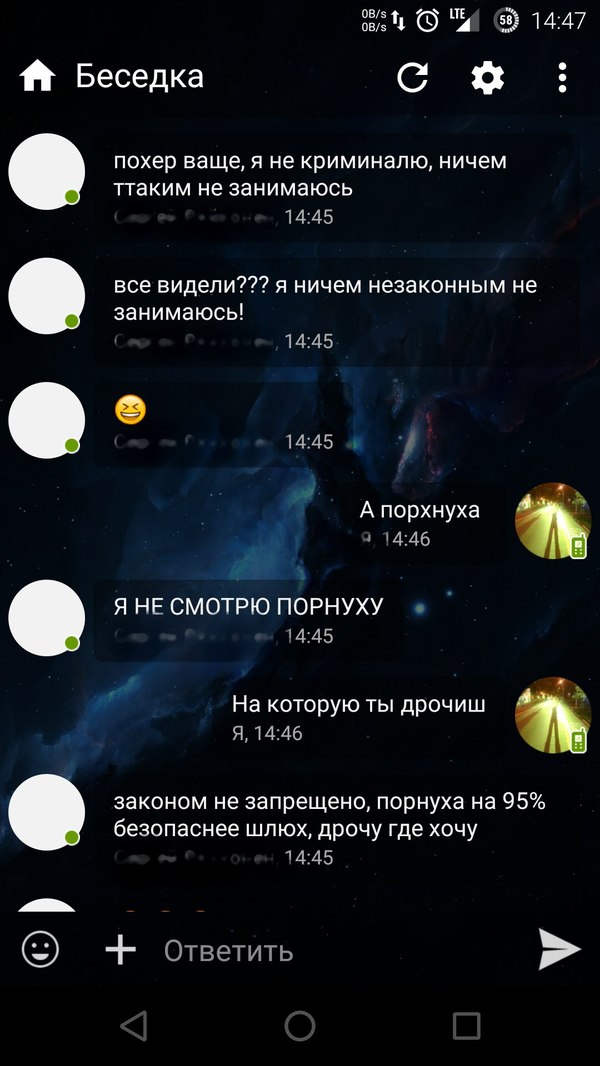The width and height of the screenshot is (600, 1066).
Task: Open the emoji picker
Action: (40, 949)
